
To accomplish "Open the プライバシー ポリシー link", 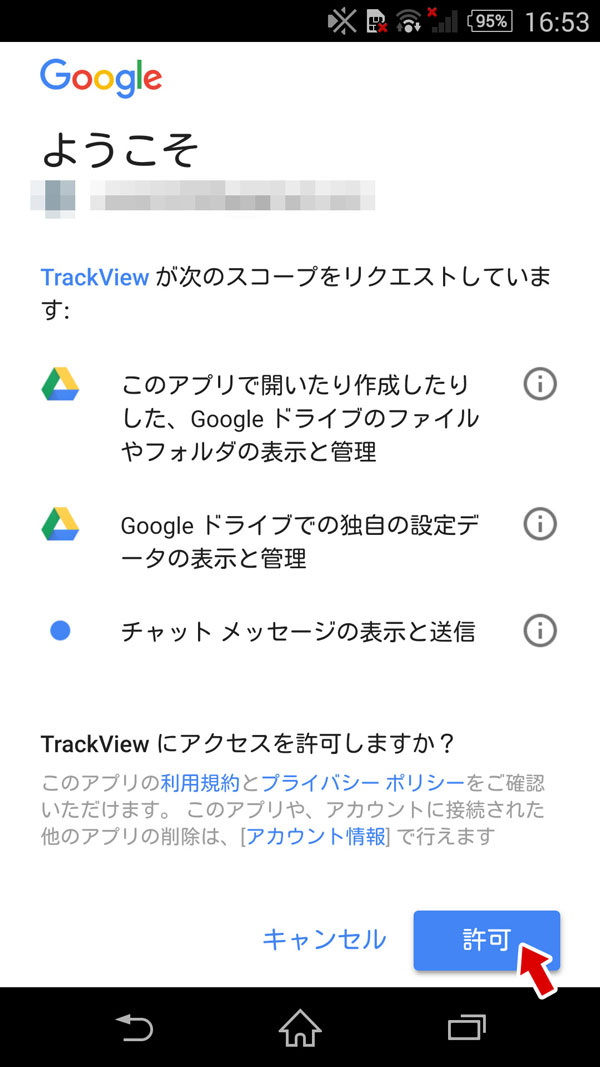I will (363, 783).
